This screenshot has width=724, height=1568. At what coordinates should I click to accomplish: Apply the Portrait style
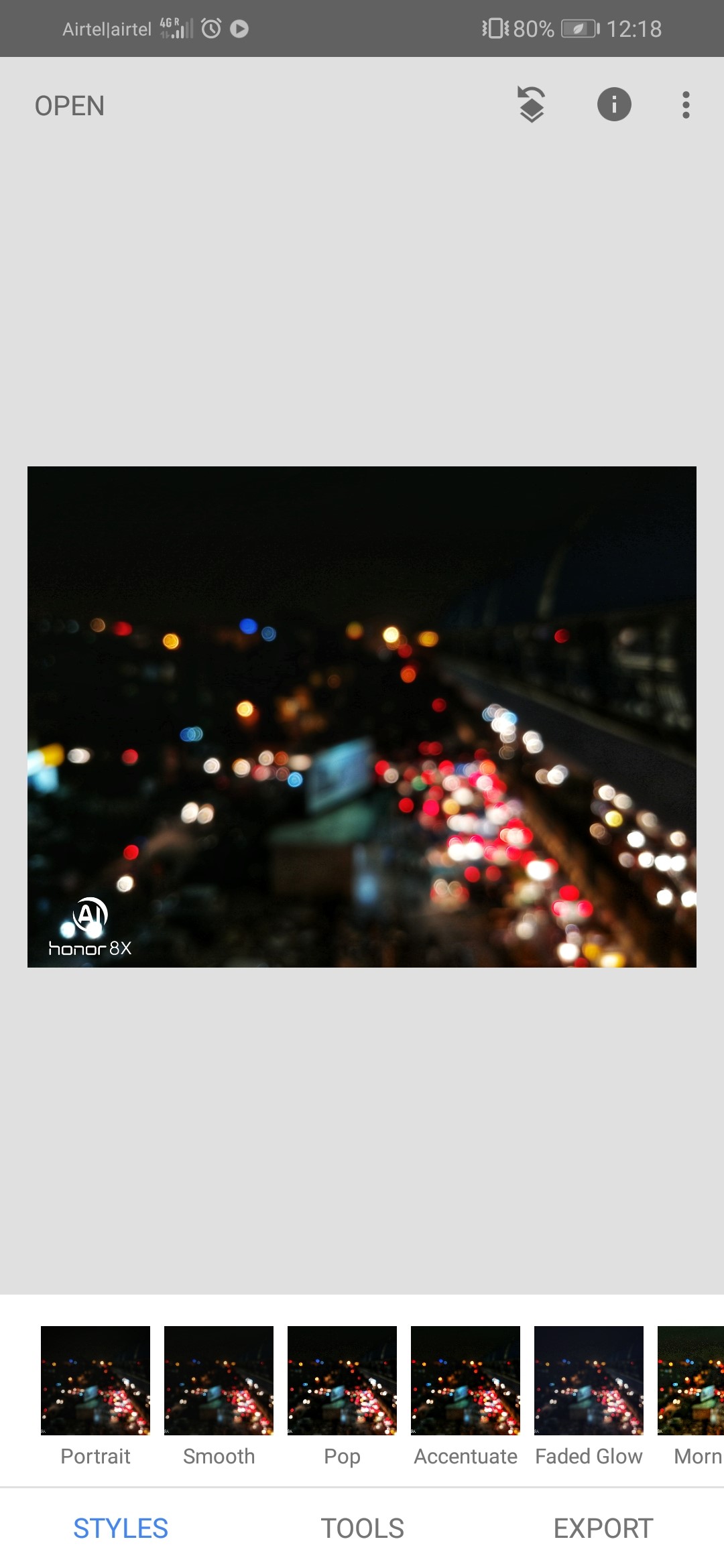point(95,1380)
